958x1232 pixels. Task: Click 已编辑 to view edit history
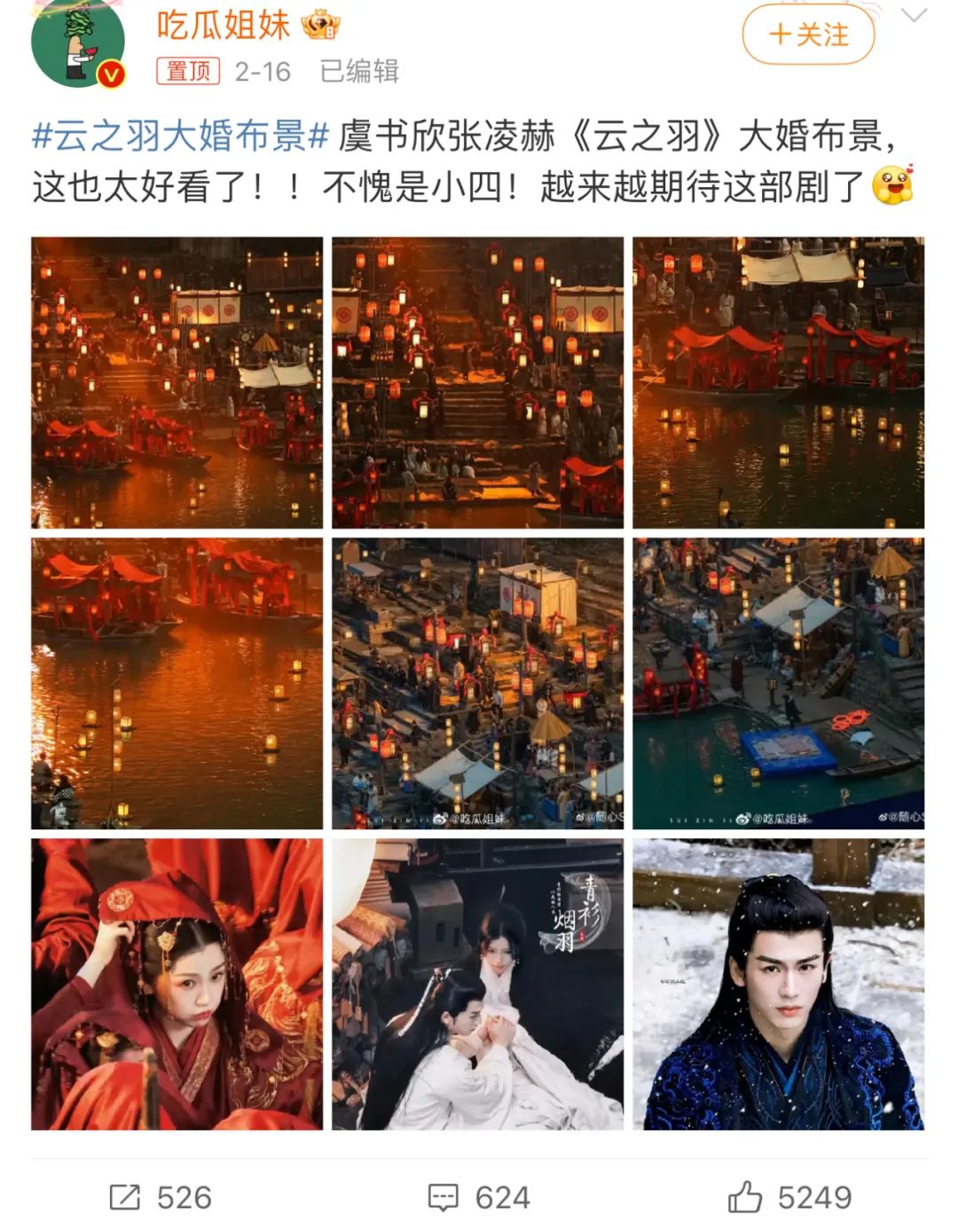click(x=360, y=68)
